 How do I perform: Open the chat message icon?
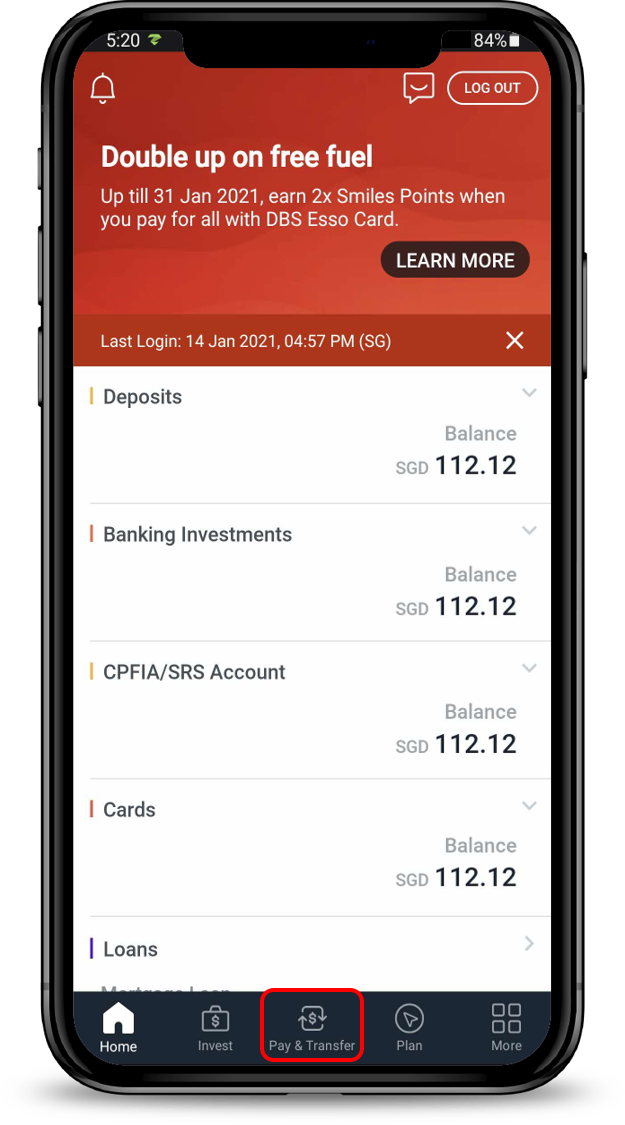(419, 88)
